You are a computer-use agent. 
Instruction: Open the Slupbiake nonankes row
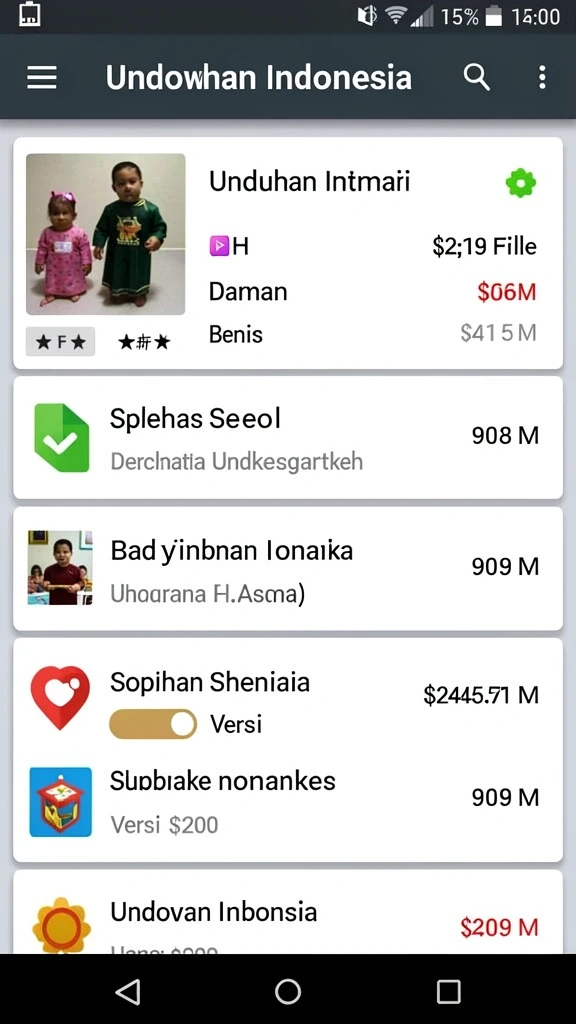(x=288, y=802)
